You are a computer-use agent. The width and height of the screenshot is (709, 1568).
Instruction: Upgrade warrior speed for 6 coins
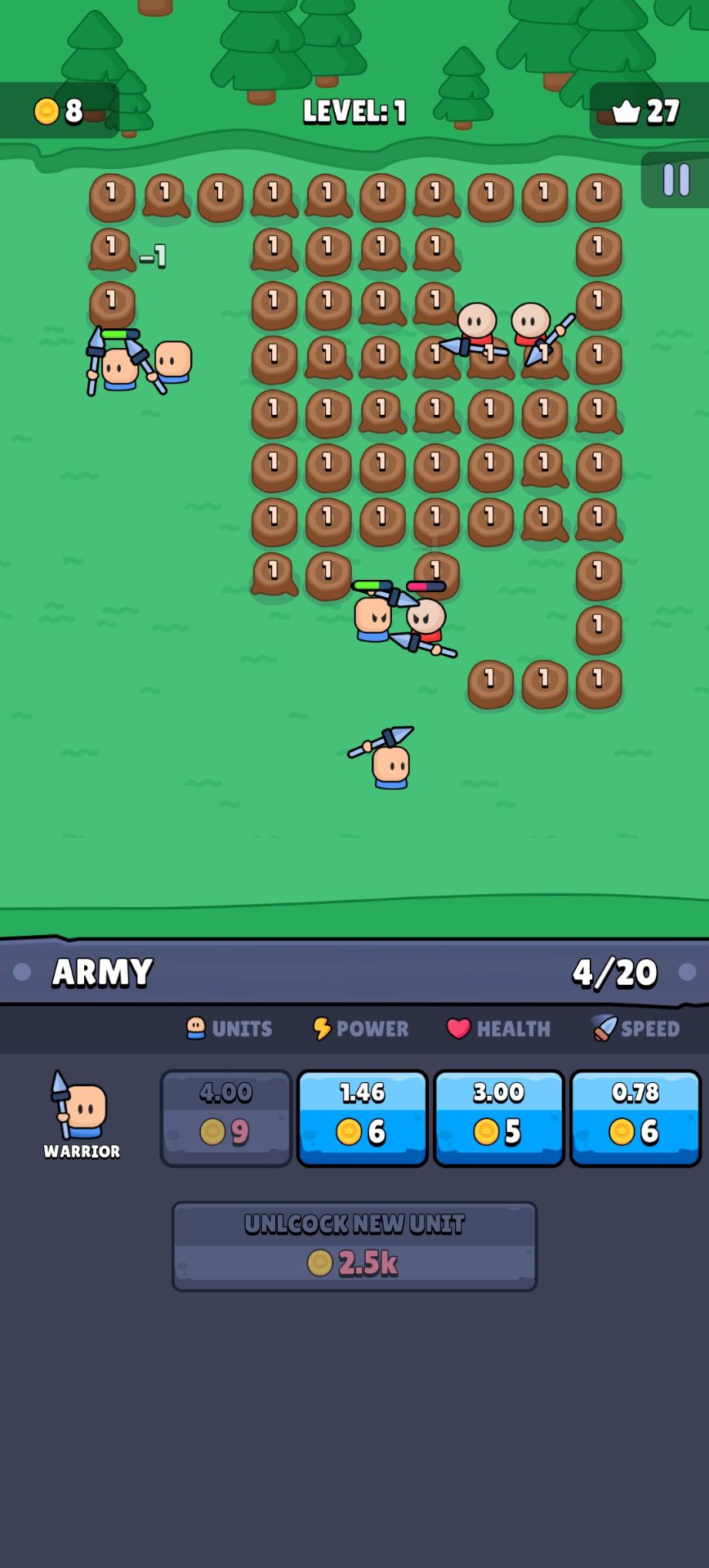(x=635, y=1117)
